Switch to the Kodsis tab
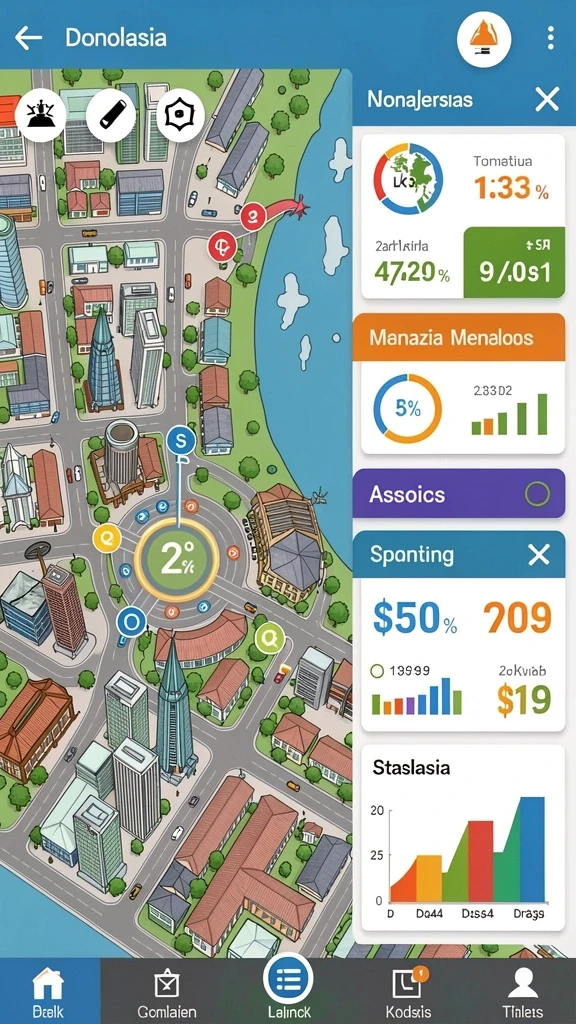This screenshot has width=576, height=1024. tap(408, 991)
